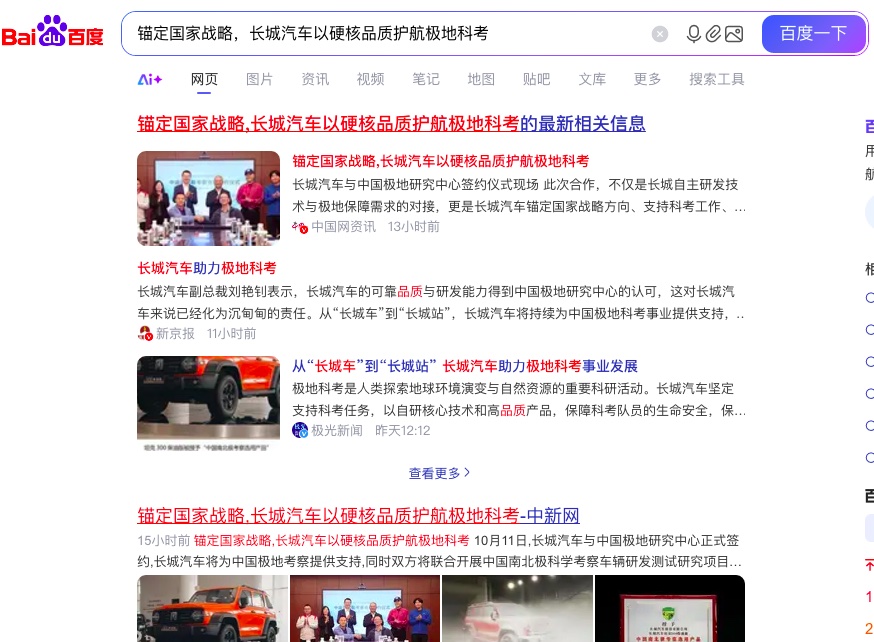Open 搜索工具 filter options
Viewport: 874px width, 642px height.
(716, 79)
